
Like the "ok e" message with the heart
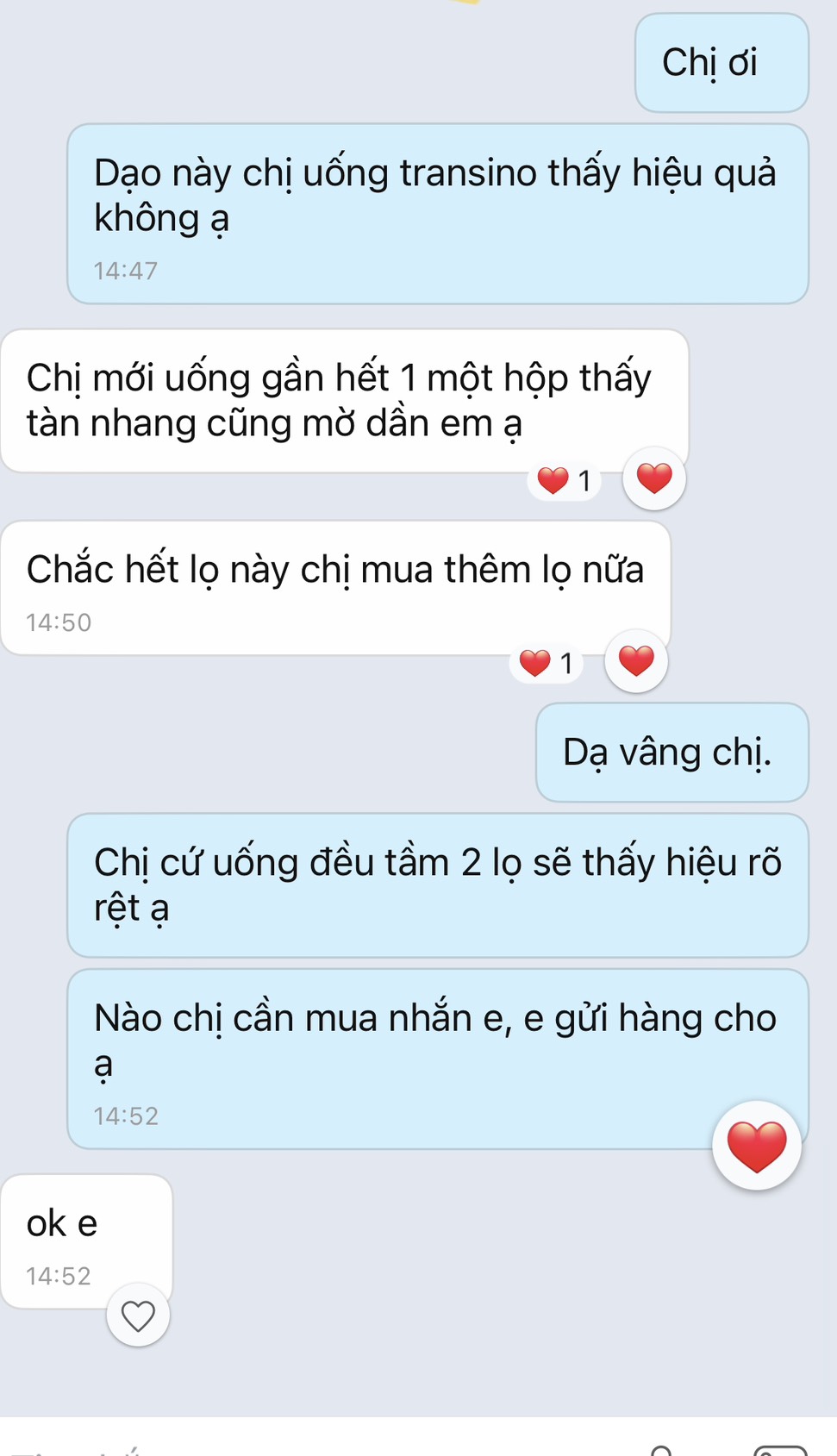138,1315
